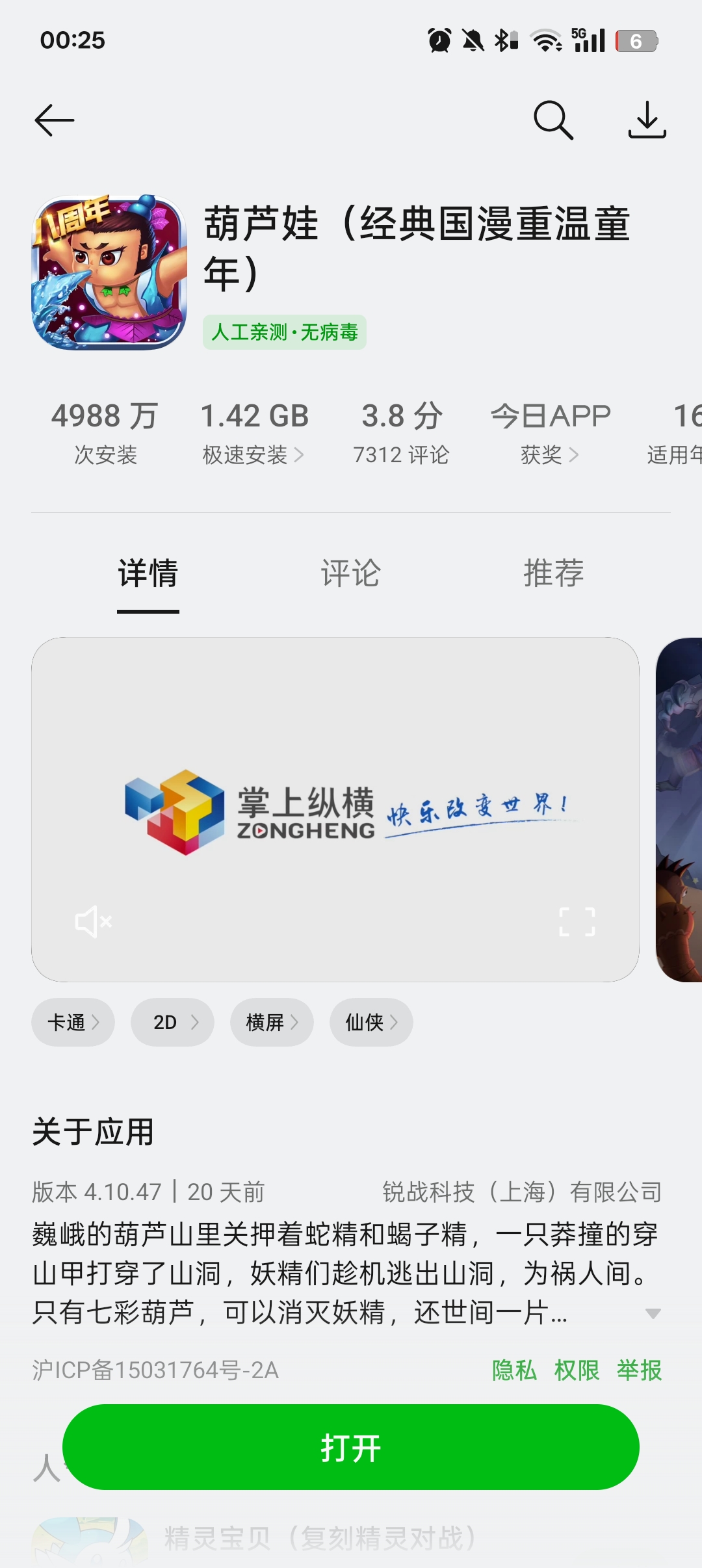
Task: Open search via the magnifier icon
Action: point(553,120)
